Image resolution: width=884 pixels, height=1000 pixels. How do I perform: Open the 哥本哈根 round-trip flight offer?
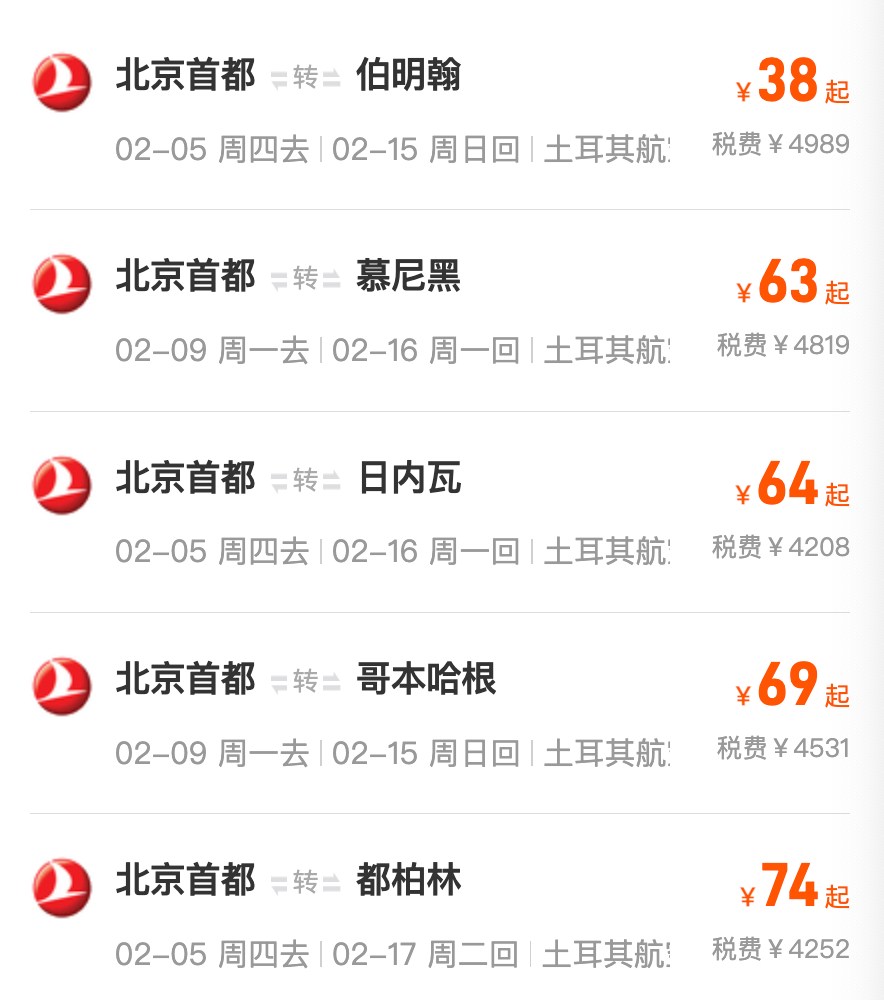[440, 712]
